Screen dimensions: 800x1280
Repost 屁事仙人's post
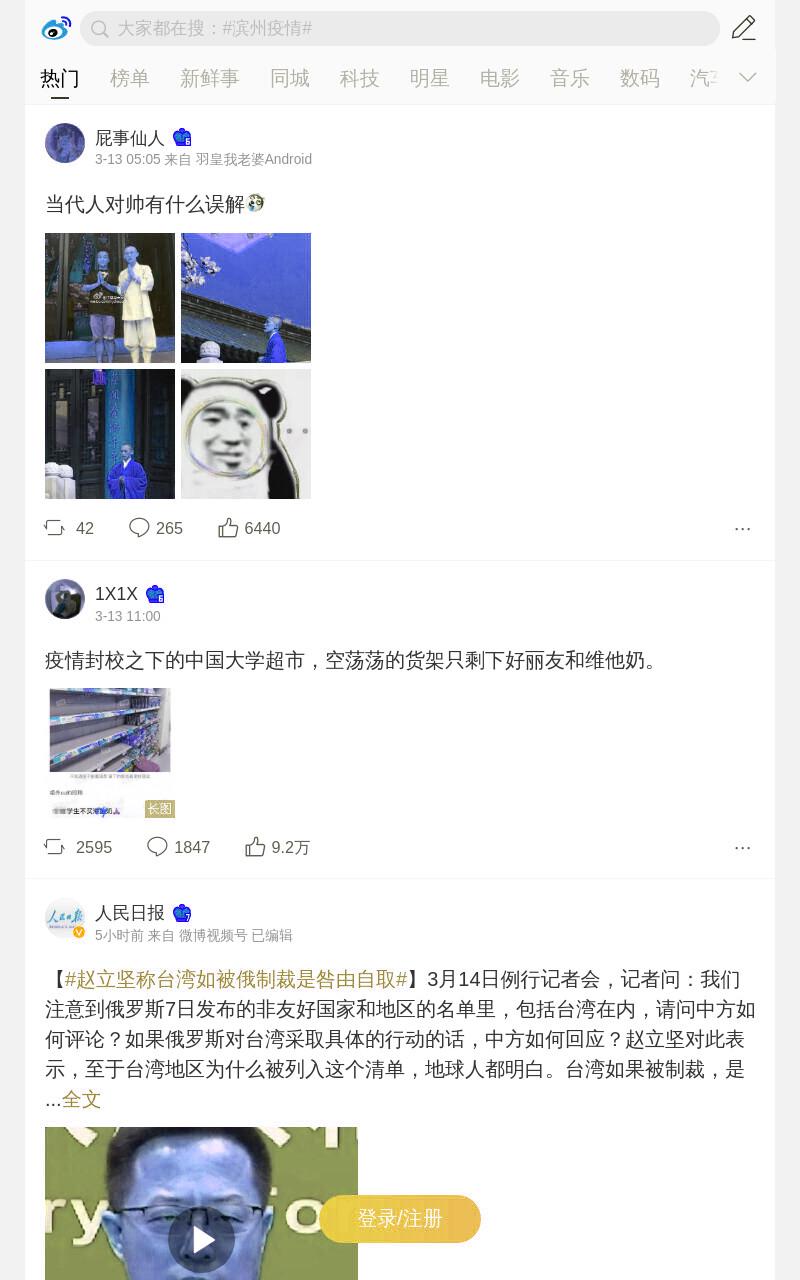pos(69,528)
